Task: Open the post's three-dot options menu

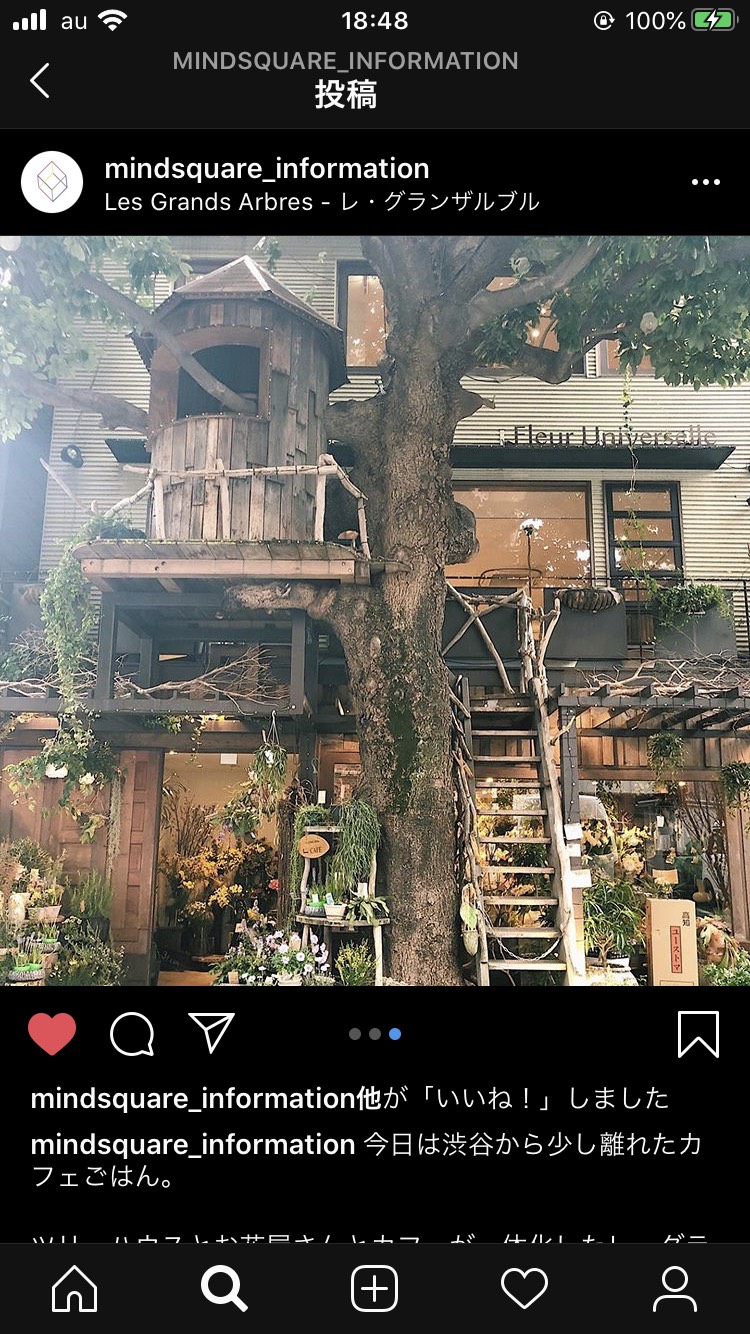Action: tap(705, 182)
